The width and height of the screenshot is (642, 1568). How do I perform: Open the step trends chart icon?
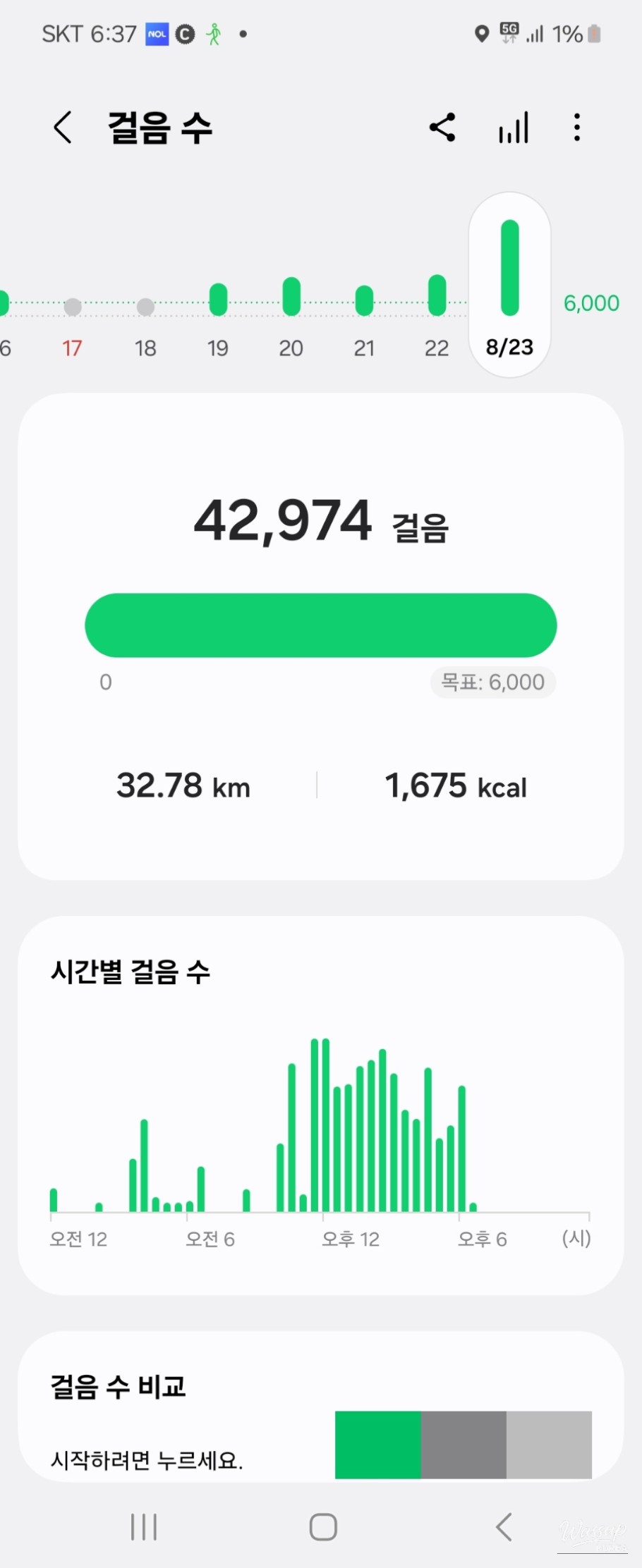514,128
